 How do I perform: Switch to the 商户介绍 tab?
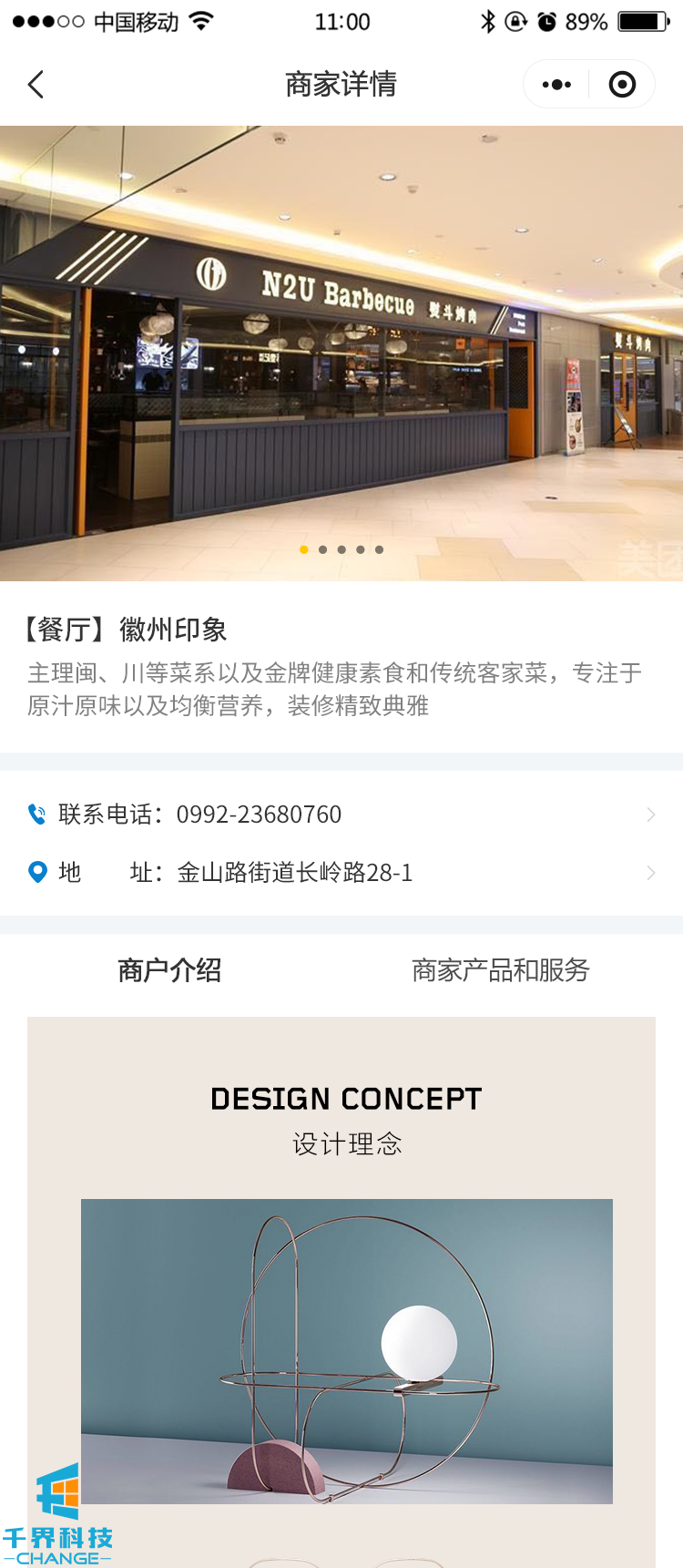169,970
